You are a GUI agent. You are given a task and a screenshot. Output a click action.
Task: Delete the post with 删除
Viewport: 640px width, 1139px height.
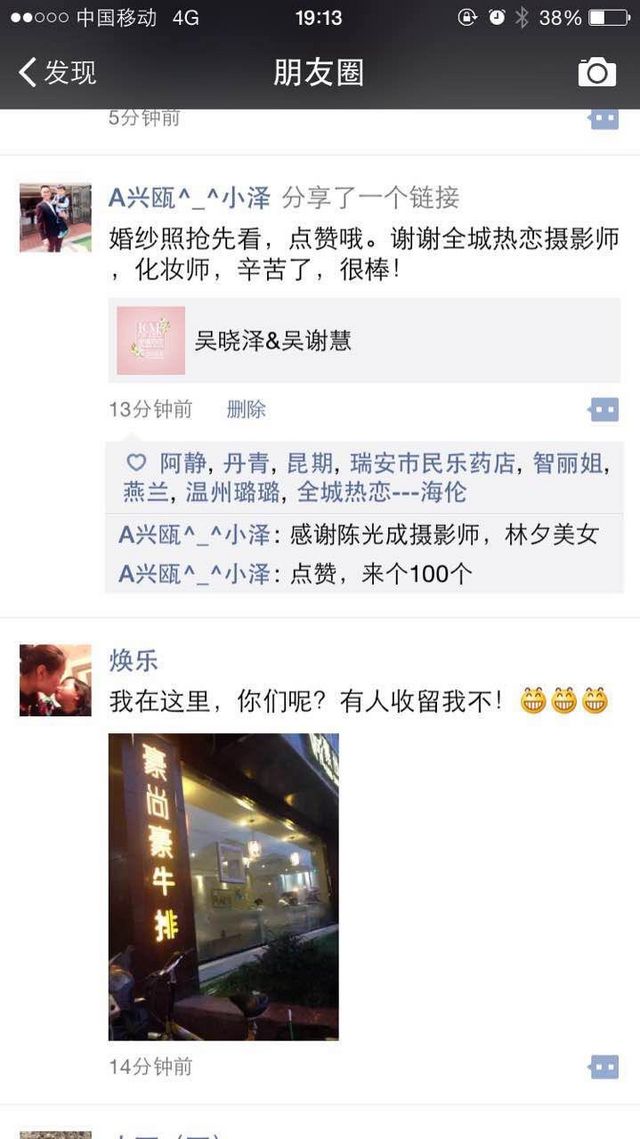[246, 410]
